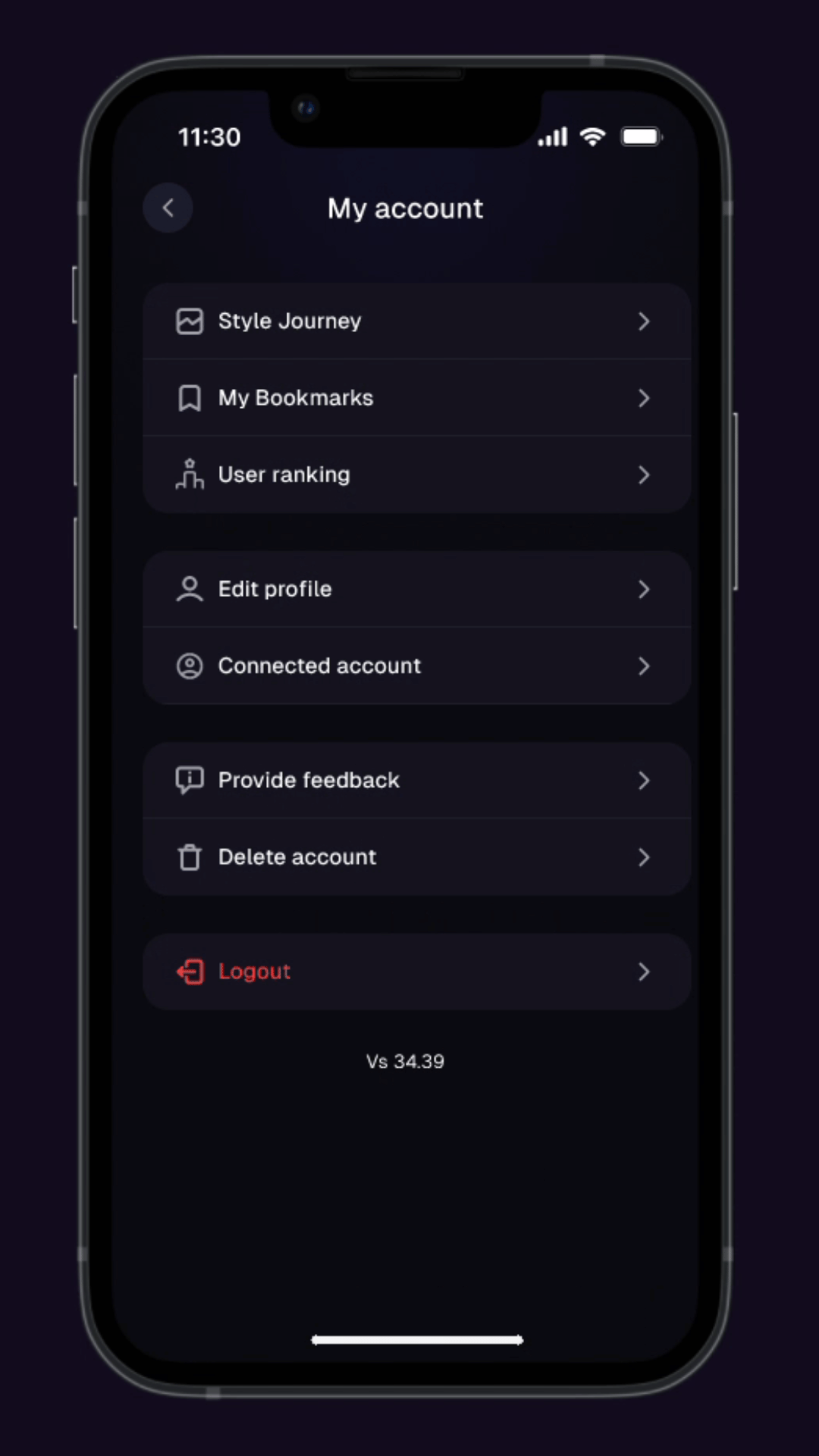Open Style Journey
Image resolution: width=819 pixels, height=1456 pixels.
point(416,322)
